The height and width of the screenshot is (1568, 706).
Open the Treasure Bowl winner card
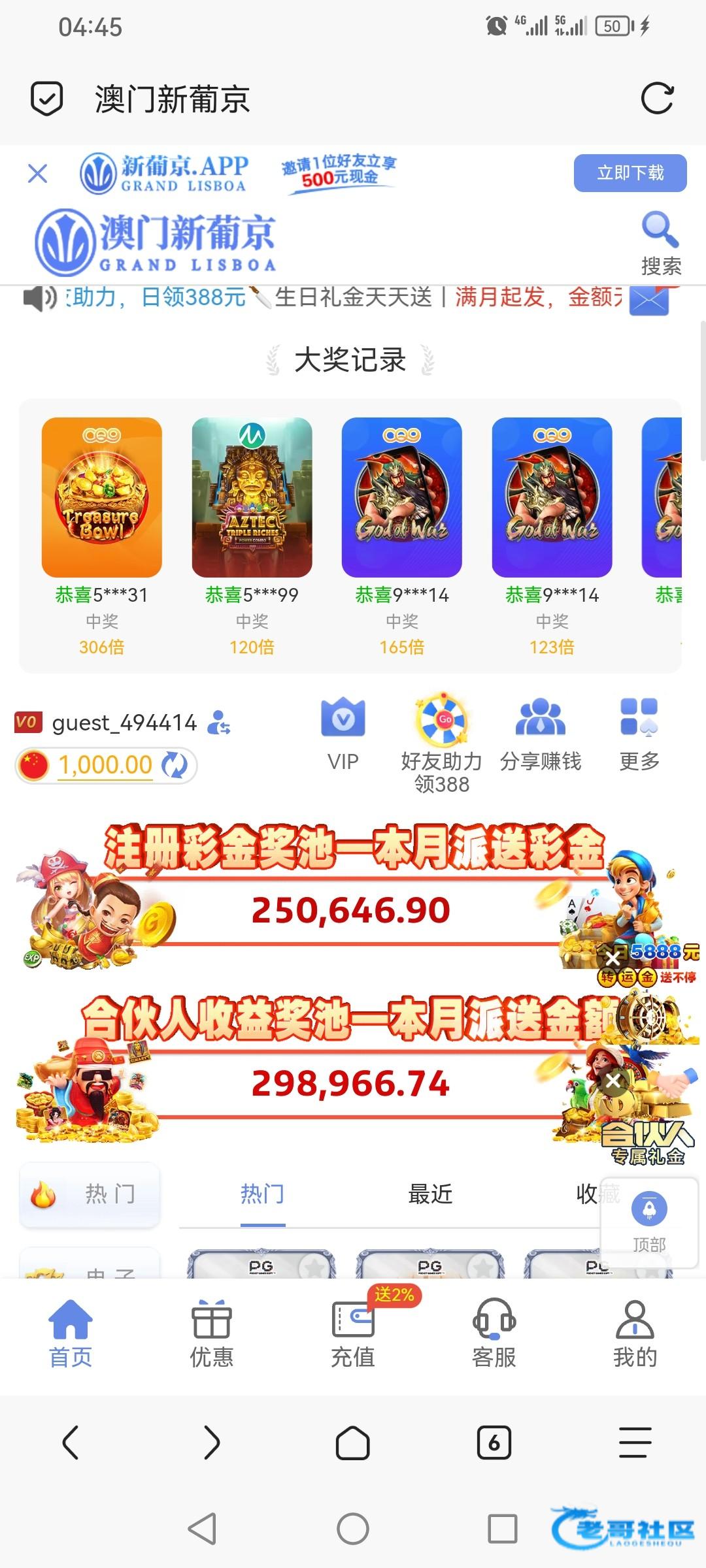(102, 497)
